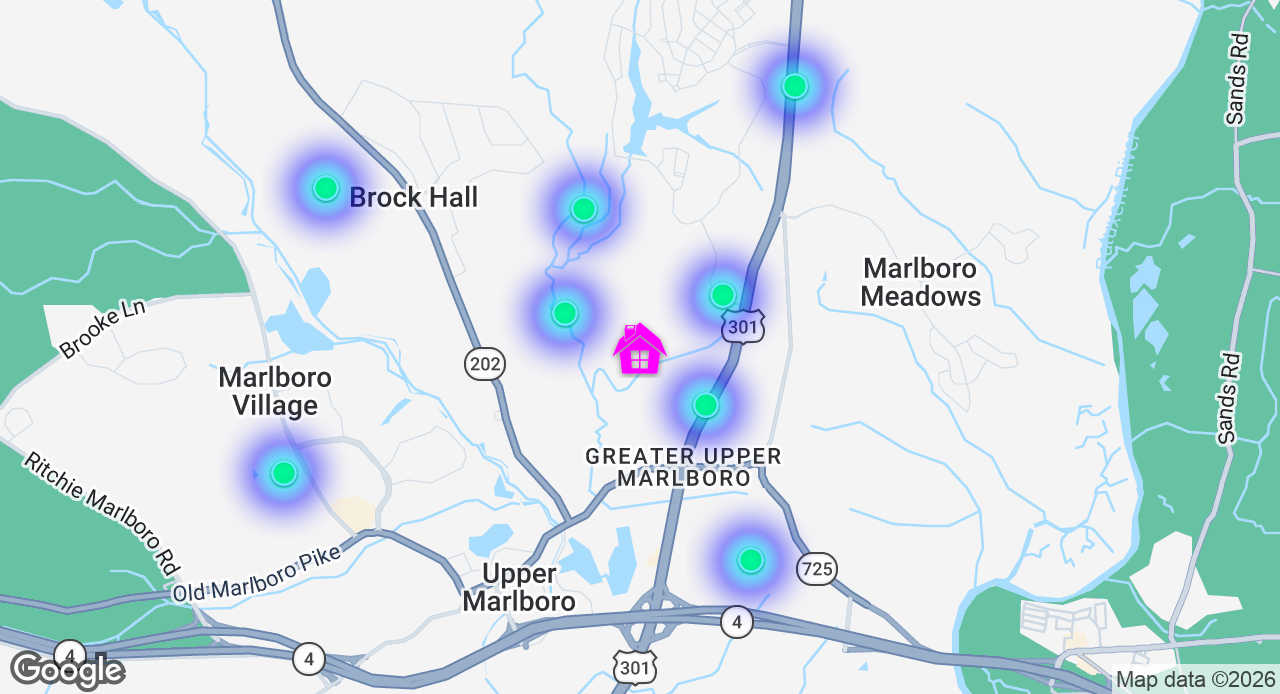Viewport: 1280px width, 694px height.
Task: Tap the marker above Greater Upper Marlboro label
Action: tap(705, 405)
